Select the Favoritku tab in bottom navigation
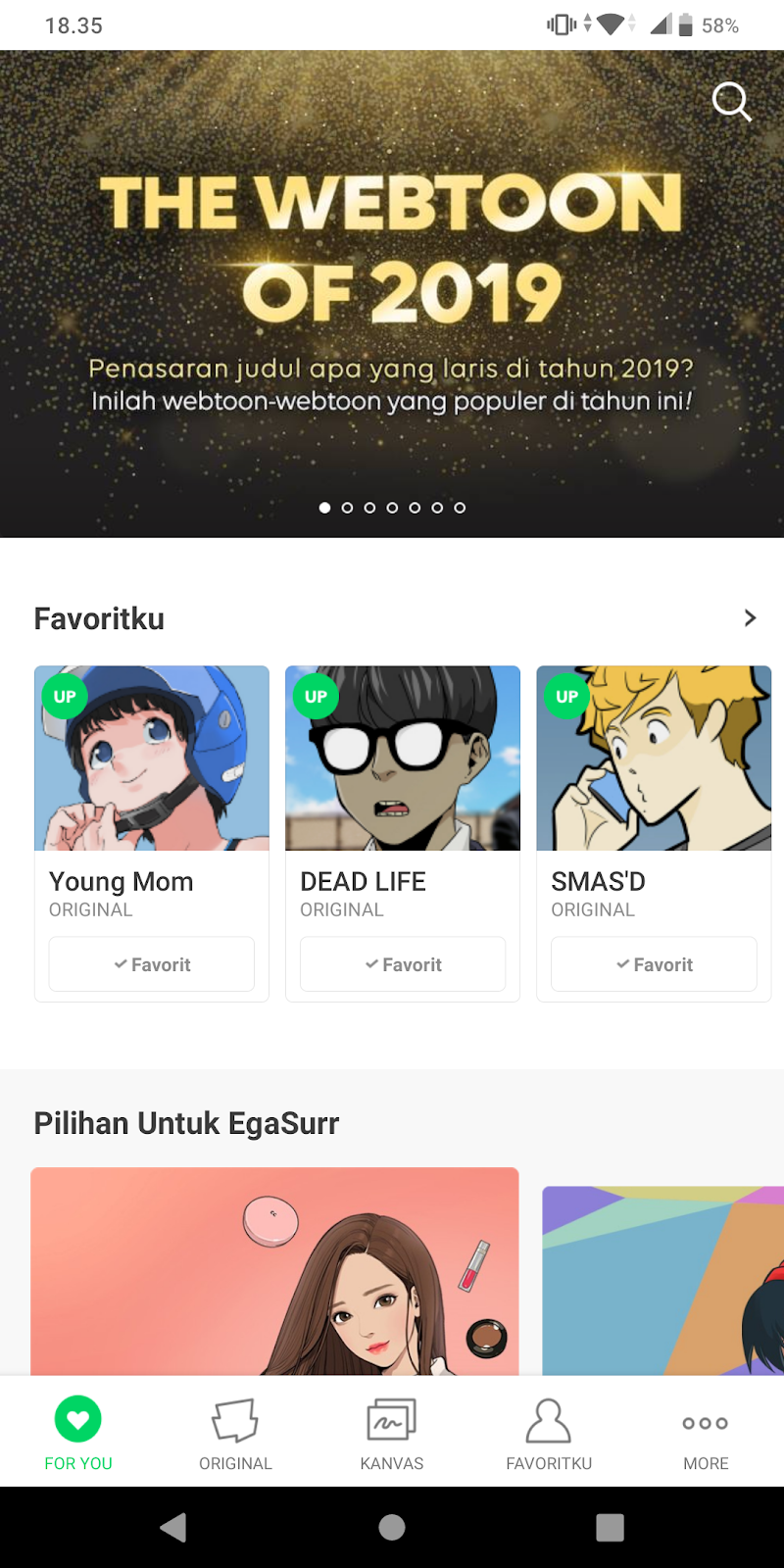 549,1433
